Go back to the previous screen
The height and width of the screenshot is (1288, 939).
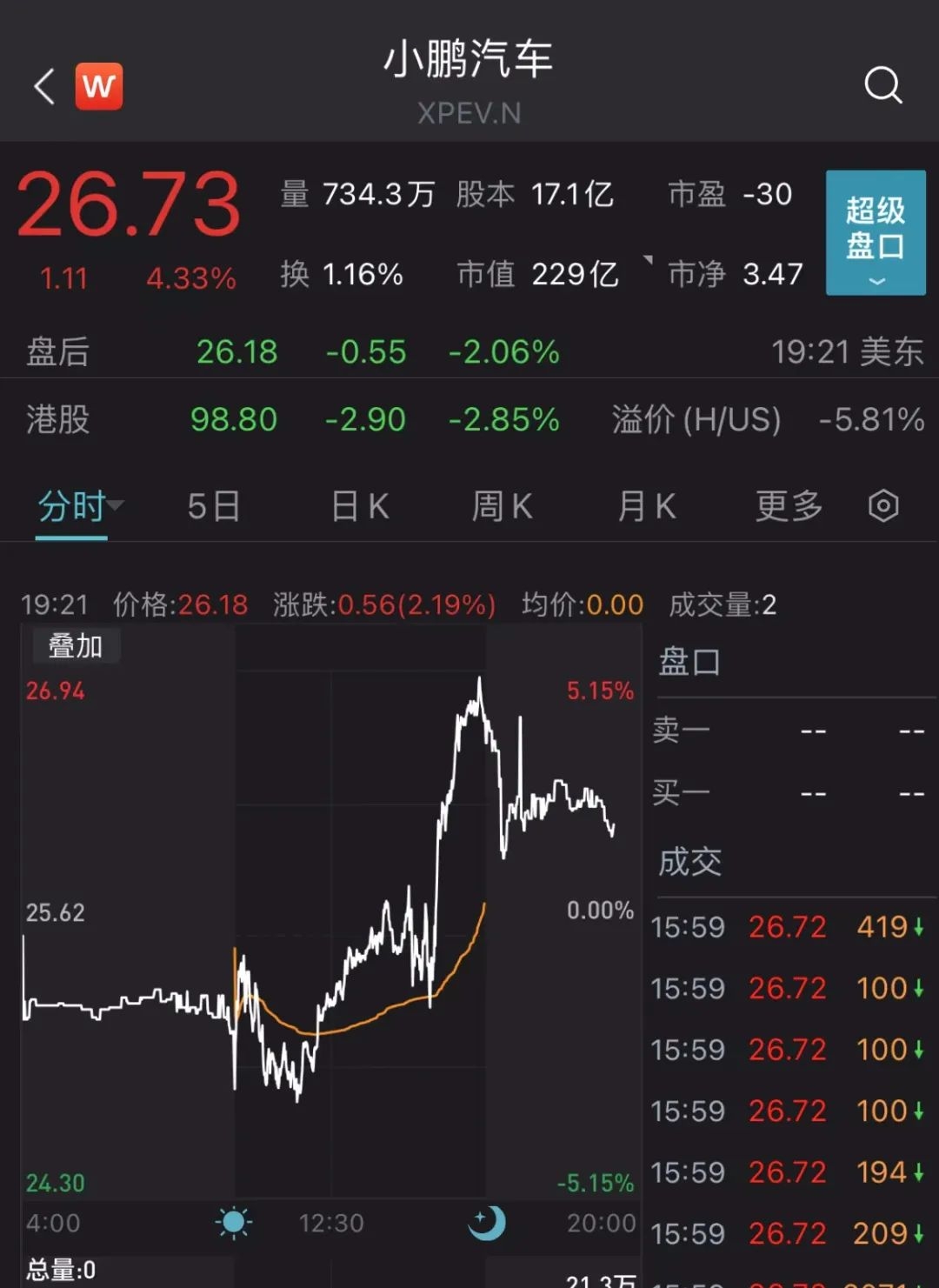click(x=44, y=86)
